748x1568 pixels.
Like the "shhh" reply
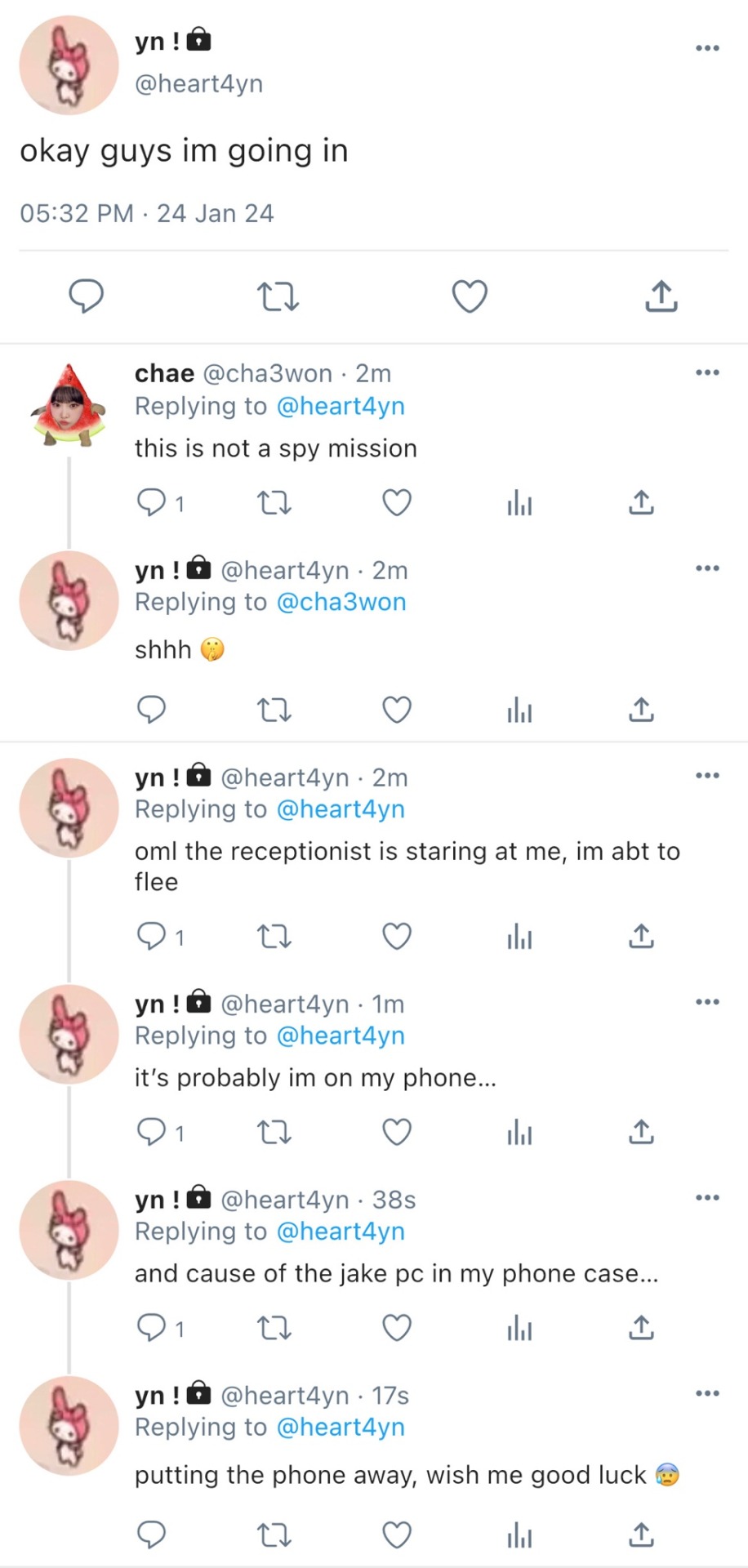coord(397,710)
